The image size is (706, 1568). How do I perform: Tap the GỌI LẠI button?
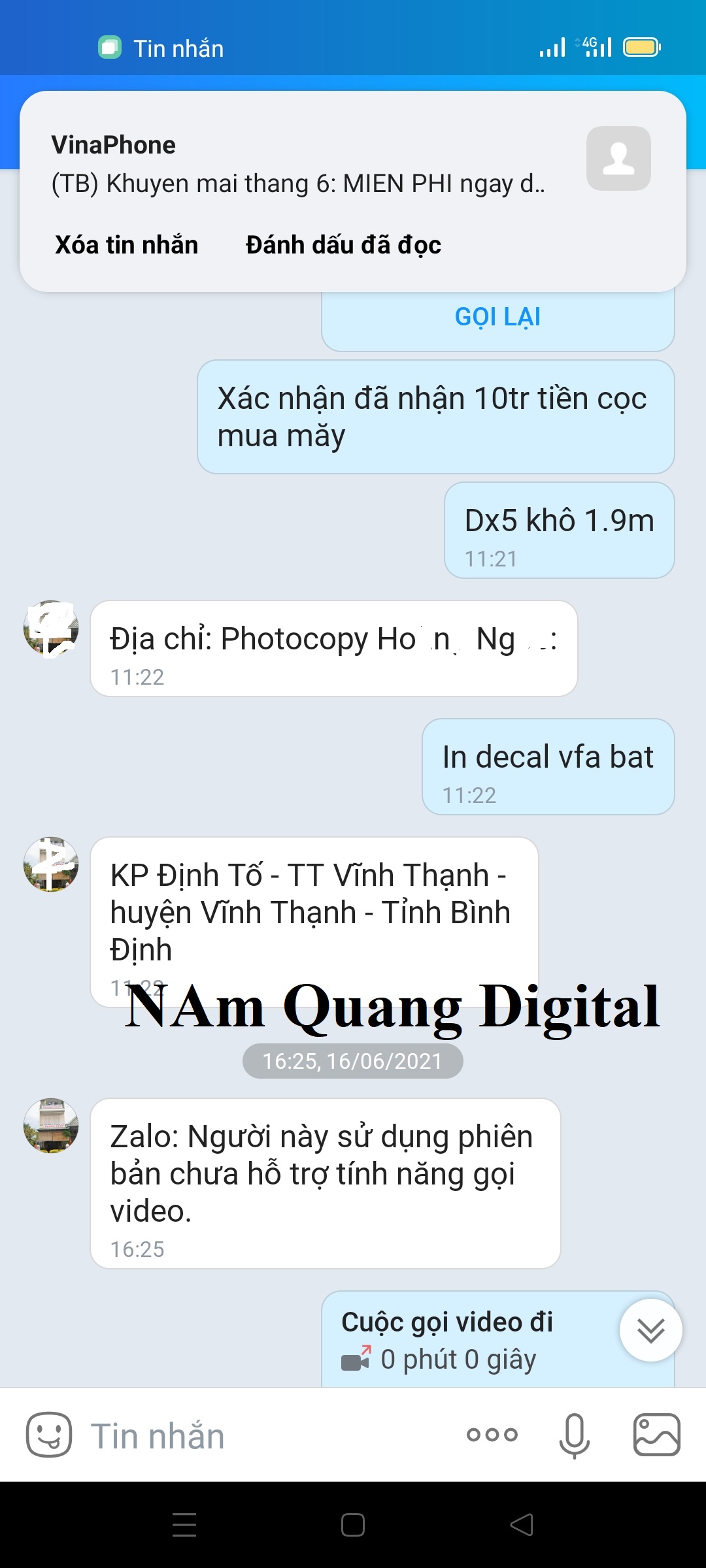click(x=497, y=316)
